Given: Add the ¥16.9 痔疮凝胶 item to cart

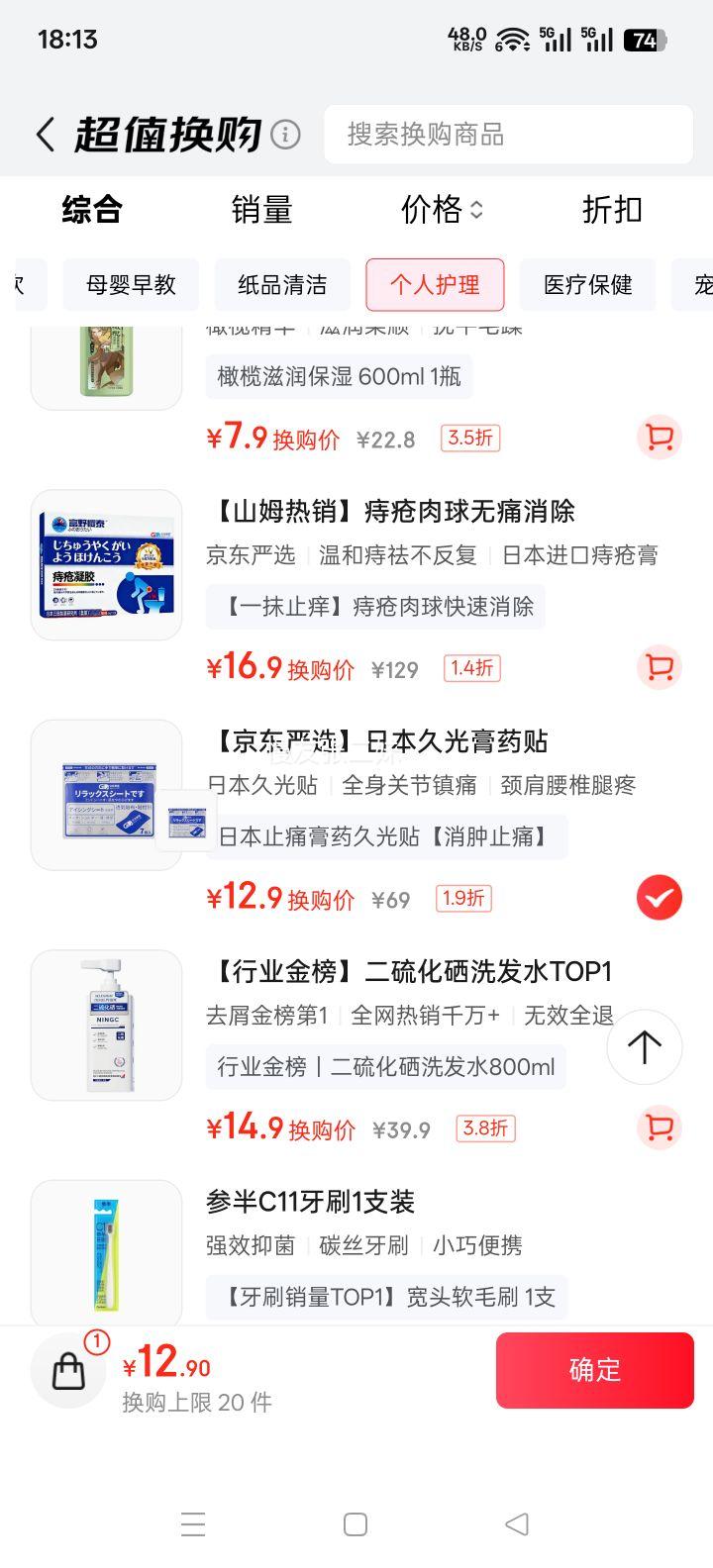Looking at the screenshot, I should (x=659, y=667).
